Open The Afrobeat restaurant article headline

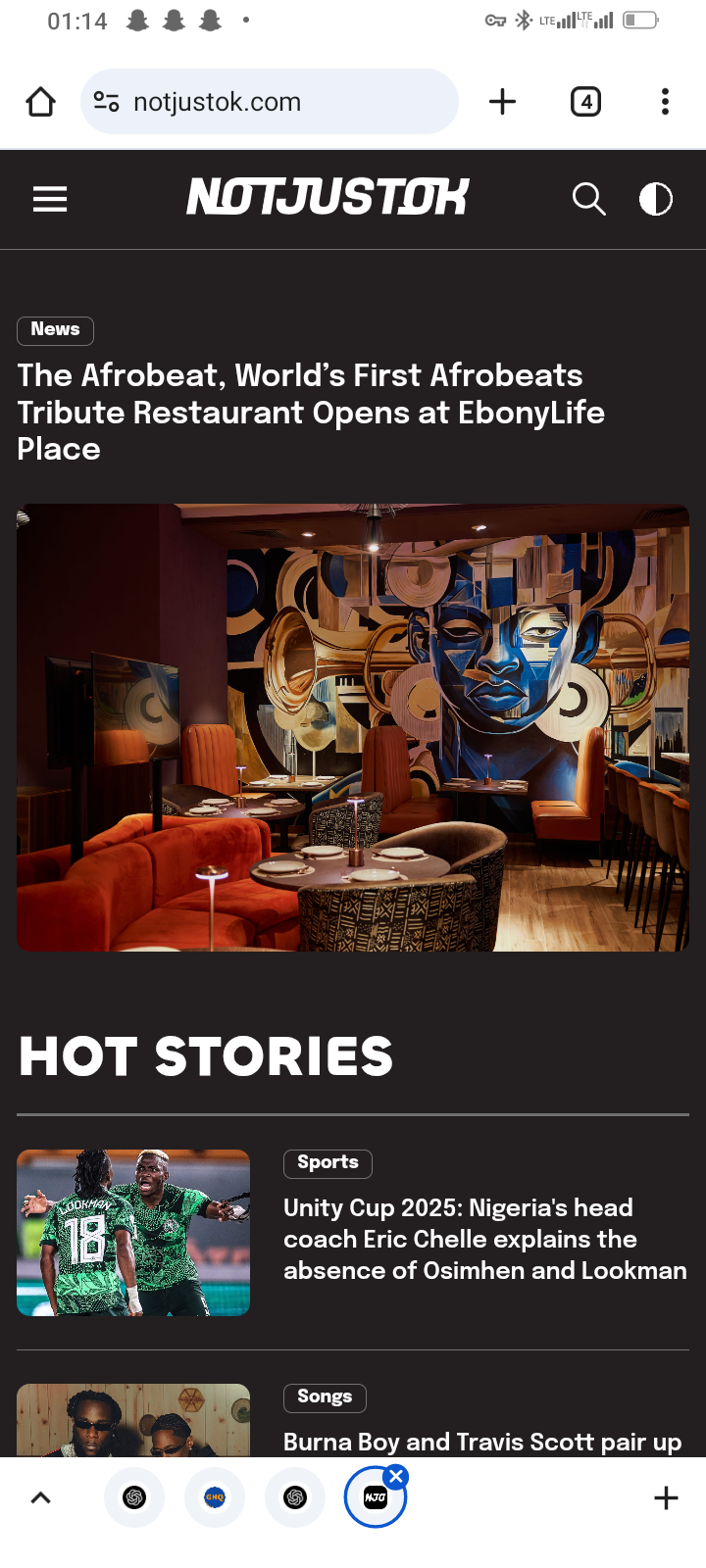coord(311,413)
